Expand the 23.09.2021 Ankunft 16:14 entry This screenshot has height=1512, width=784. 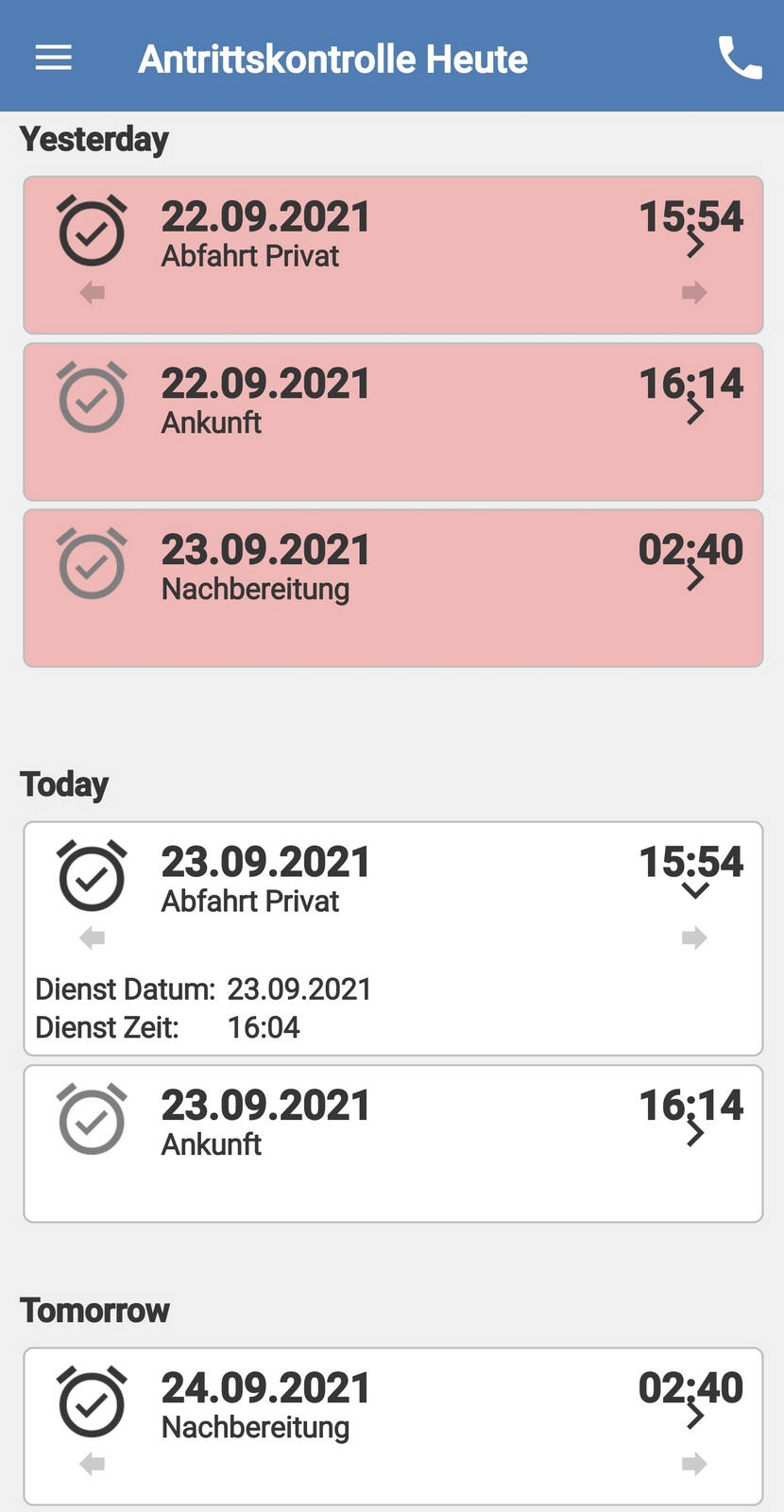click(x=695, y=1134)
